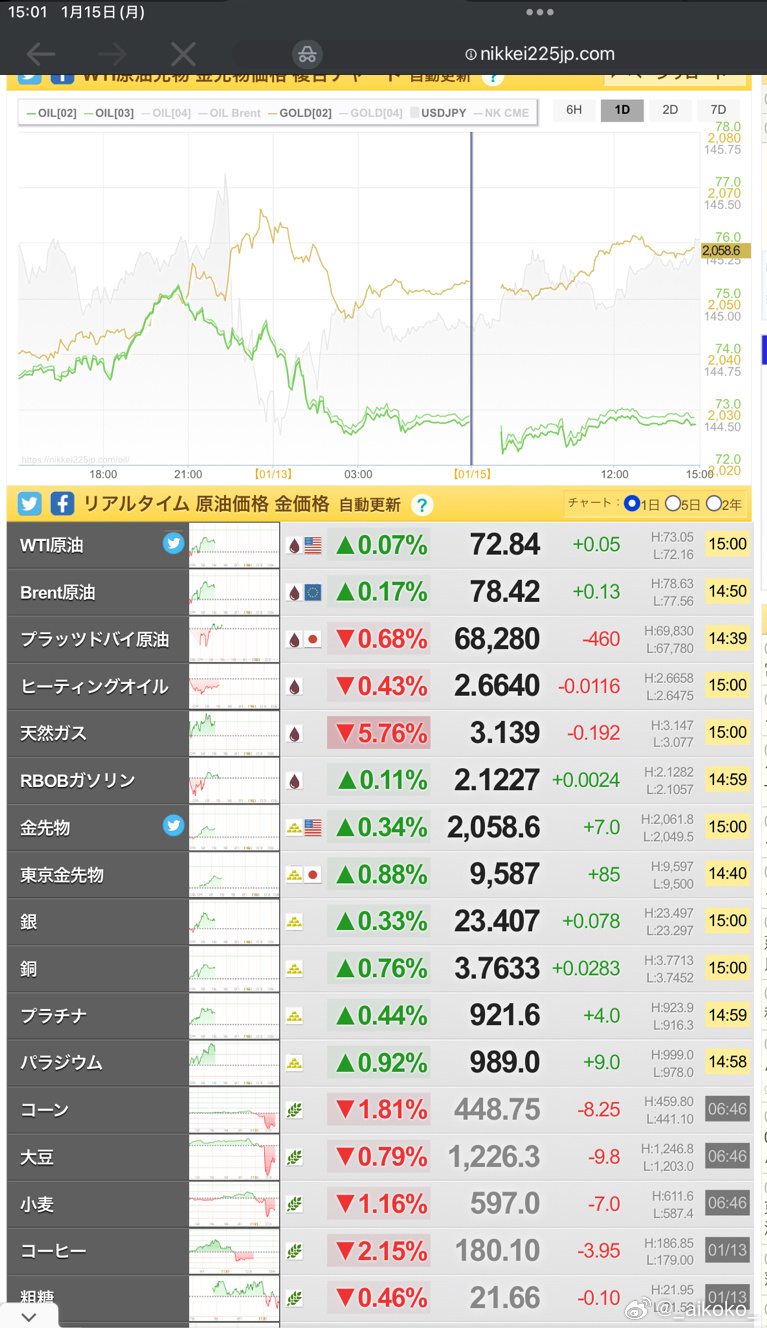Image resolution: width=767 pixels, height=1328 pixels.
Task: Click the Twitter badge on 金先物 row
Action: pos(173,825)
